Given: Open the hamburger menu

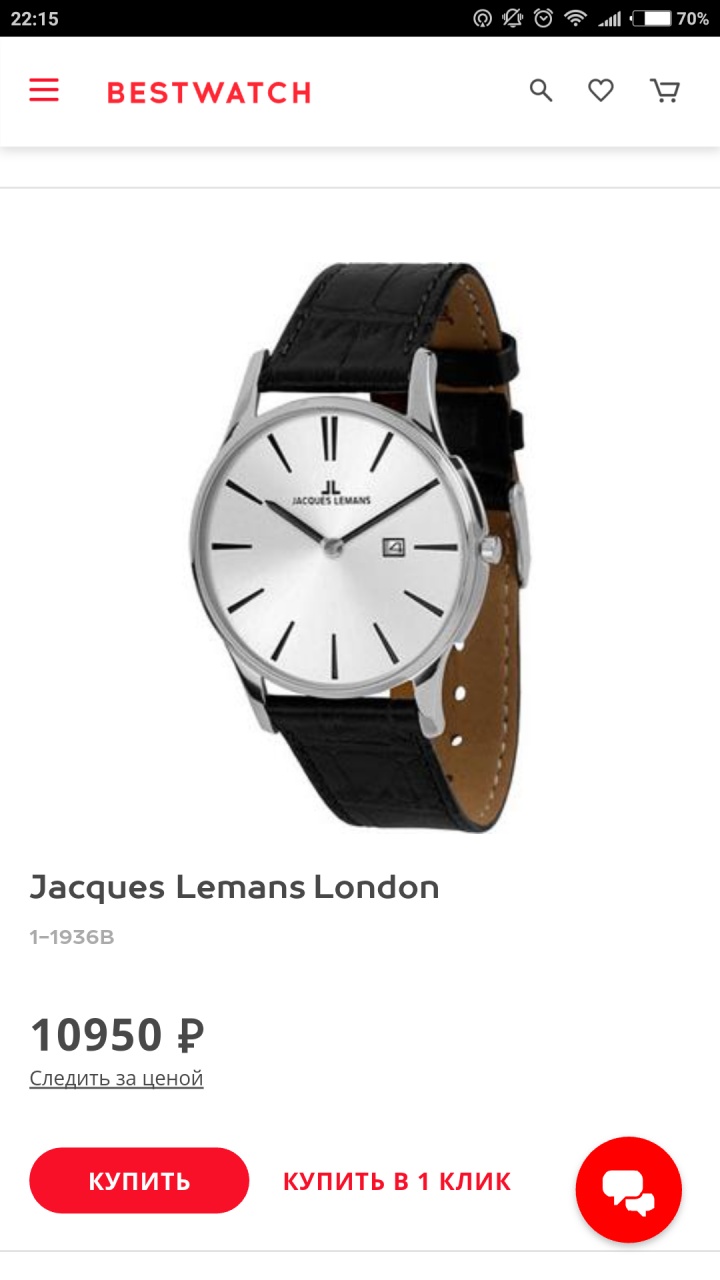Looking at the screenshot, I should click(44, 91).
